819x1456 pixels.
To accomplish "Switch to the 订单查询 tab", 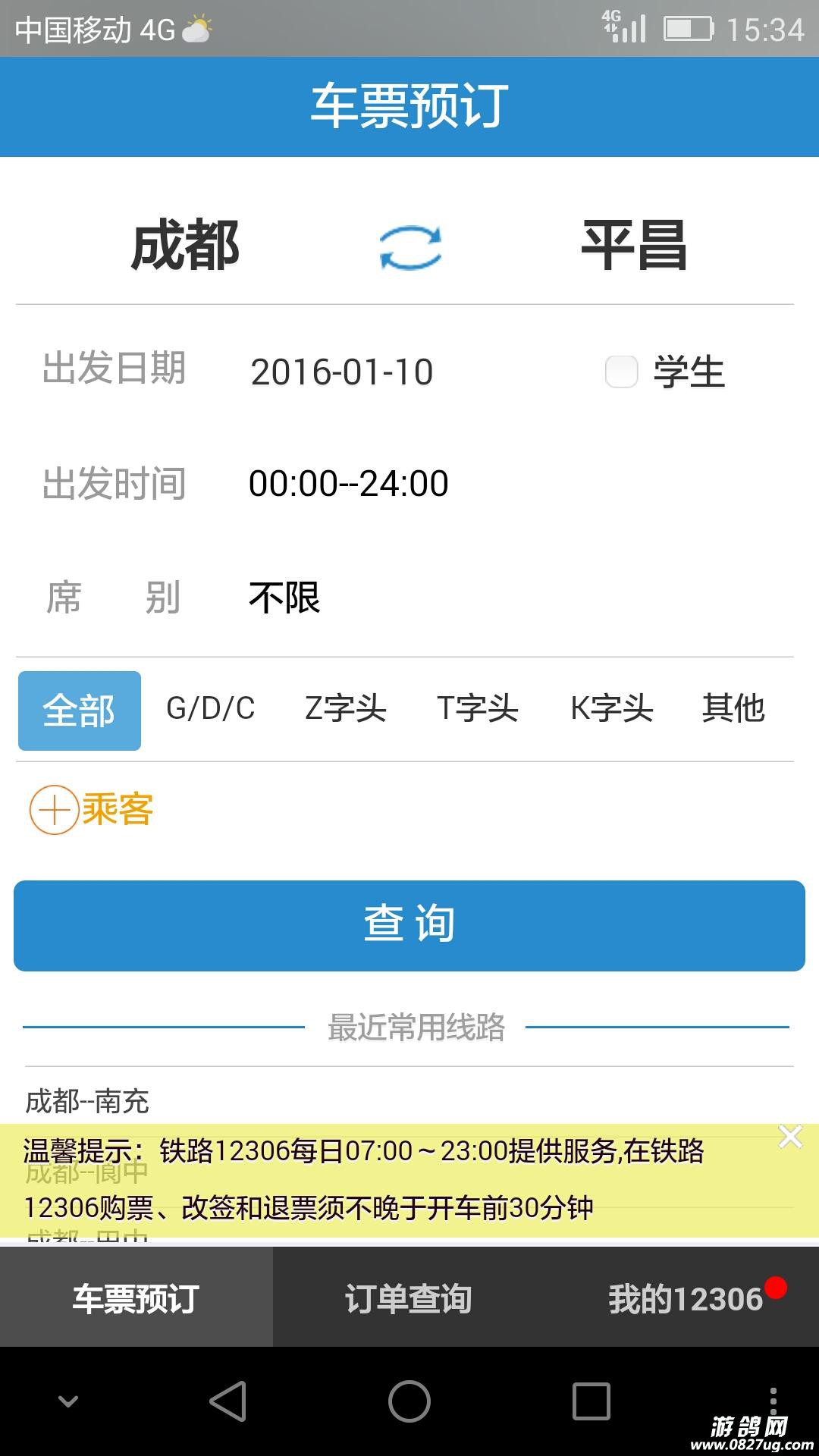I will tap(409, 1298).
